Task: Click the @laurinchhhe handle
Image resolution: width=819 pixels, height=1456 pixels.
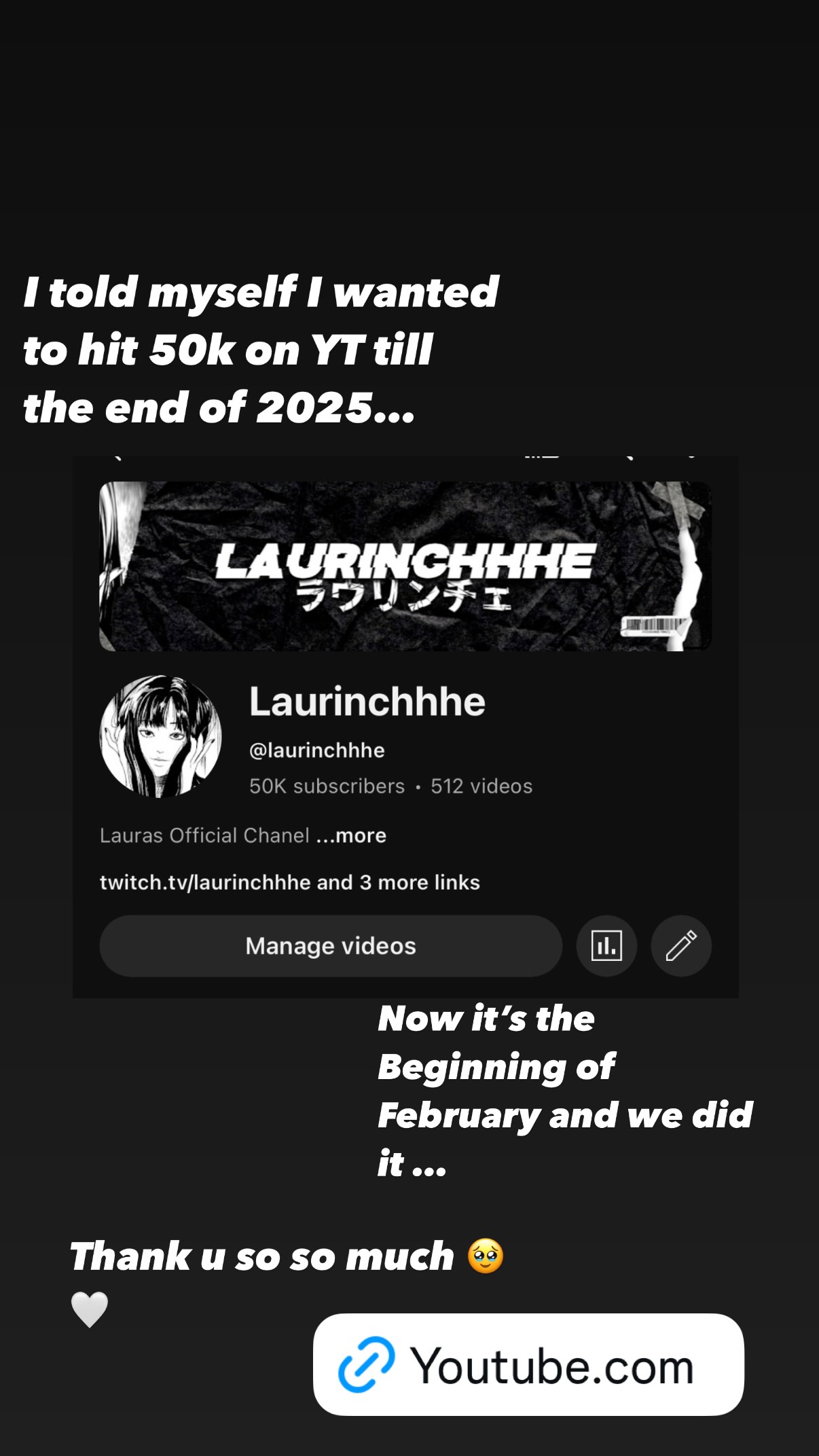Action: (317, 750)
